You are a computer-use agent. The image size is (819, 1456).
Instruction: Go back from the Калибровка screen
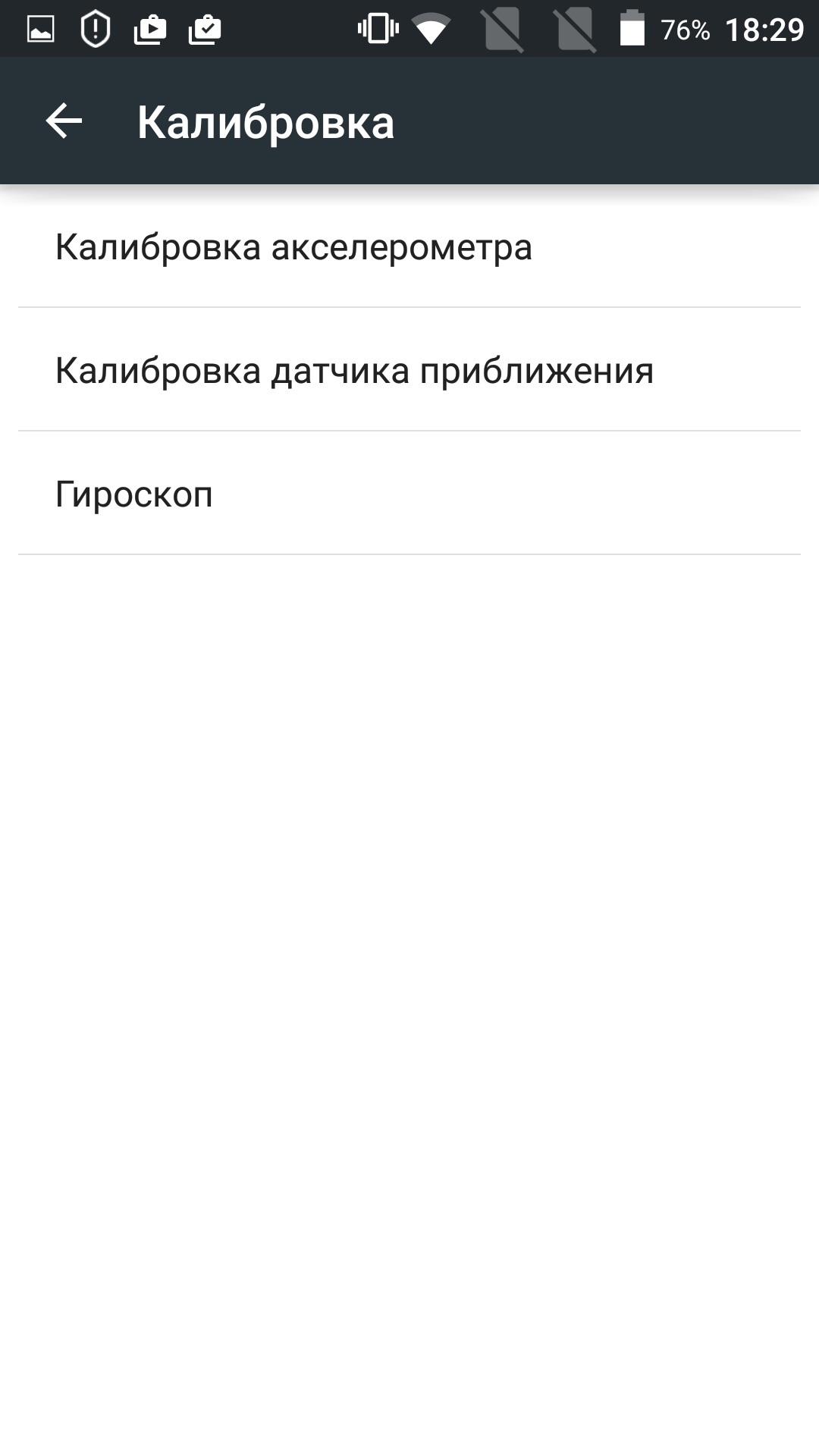point(64,121)
